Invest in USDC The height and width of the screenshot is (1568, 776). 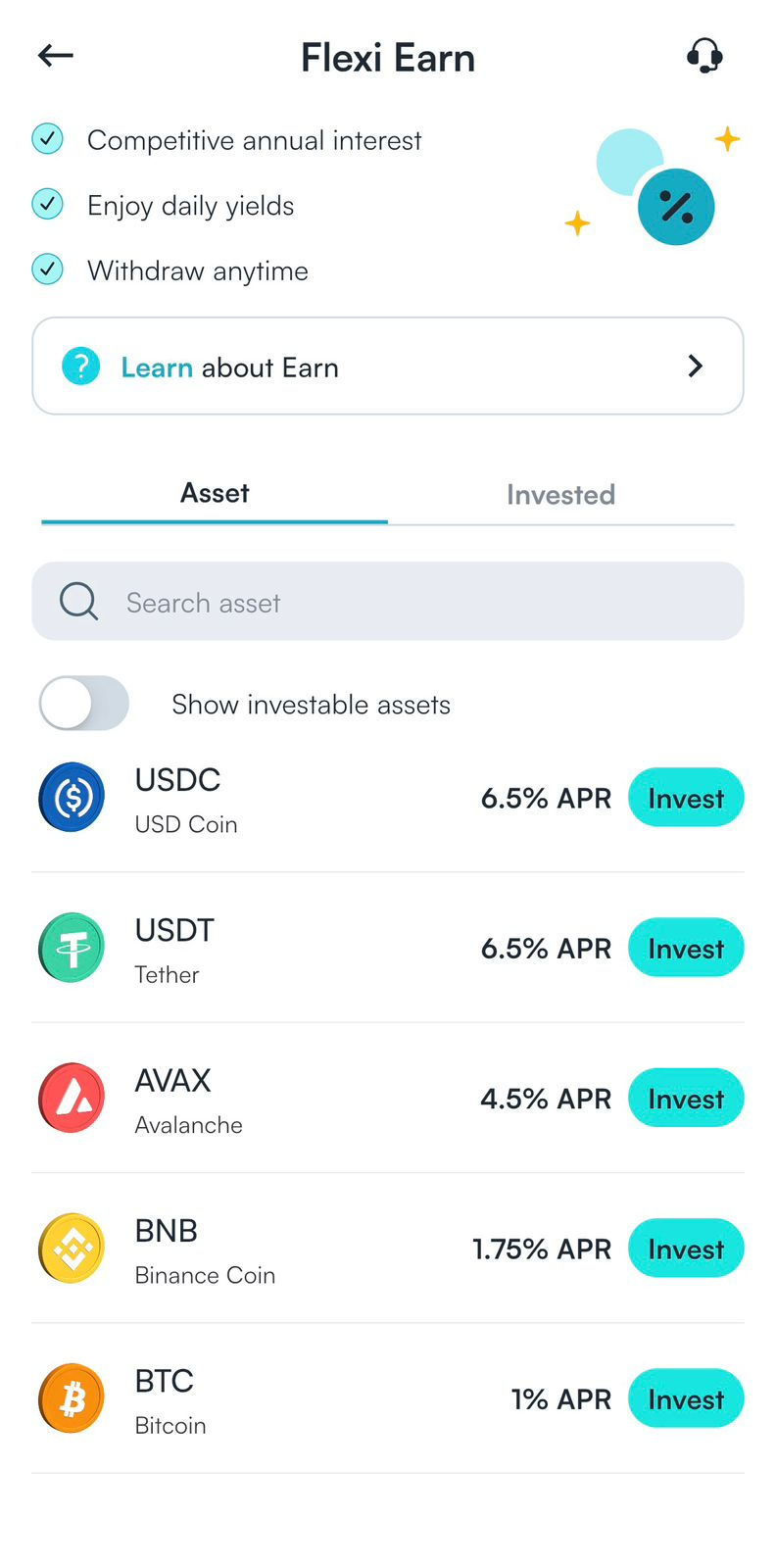point(685,798)
